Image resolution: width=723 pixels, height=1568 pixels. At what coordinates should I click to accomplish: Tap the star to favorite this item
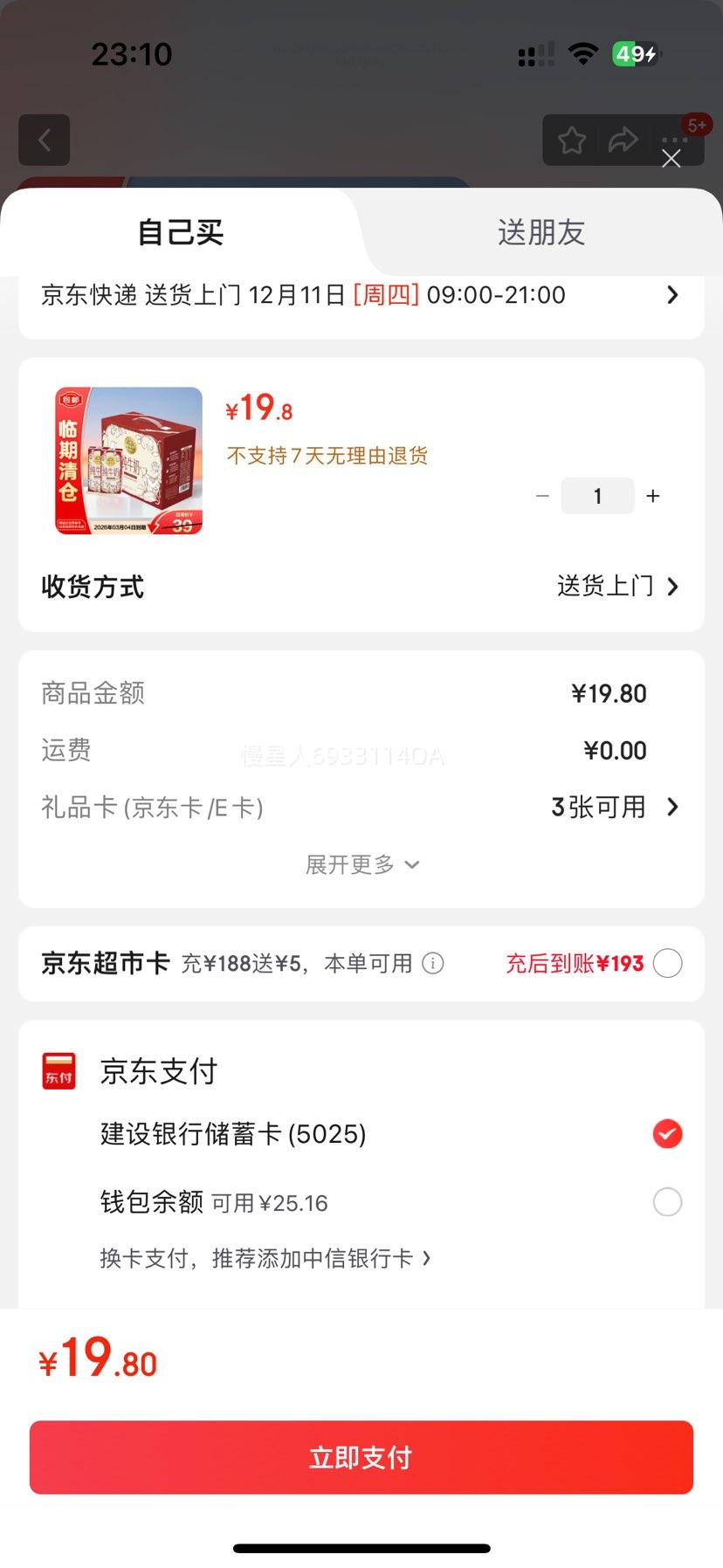[571, 140]
